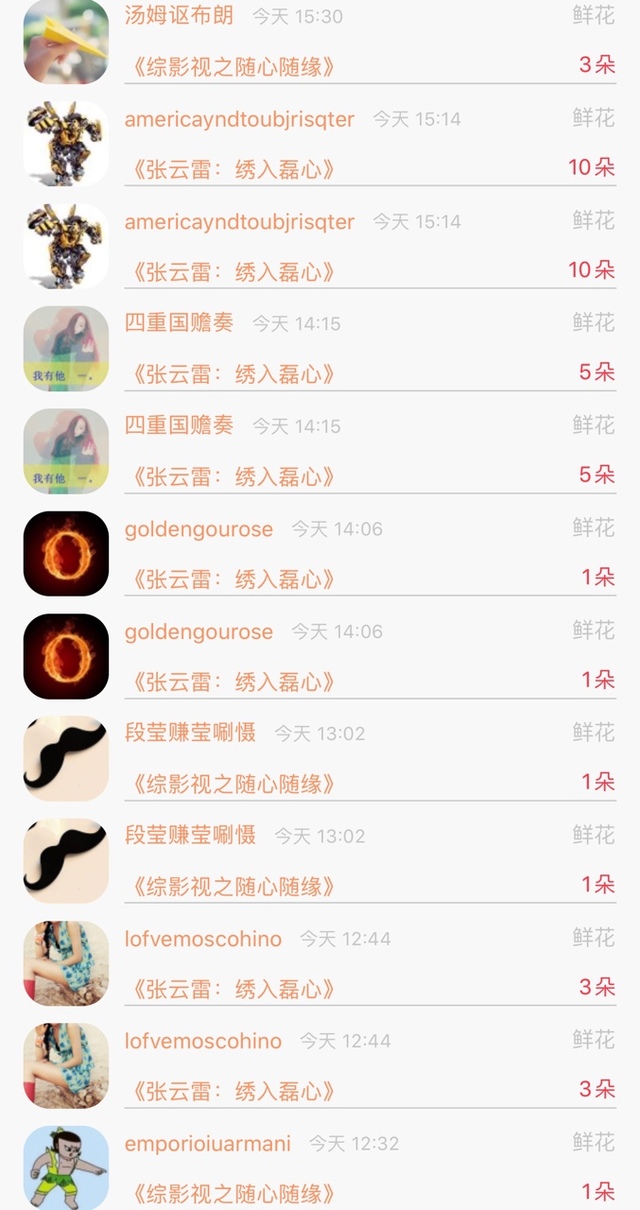Image resolution: width=640 pixels, height=1210 pixels.
Task: Open 汤姆讴布朗's profile picture
Action: tap(66, 42)
